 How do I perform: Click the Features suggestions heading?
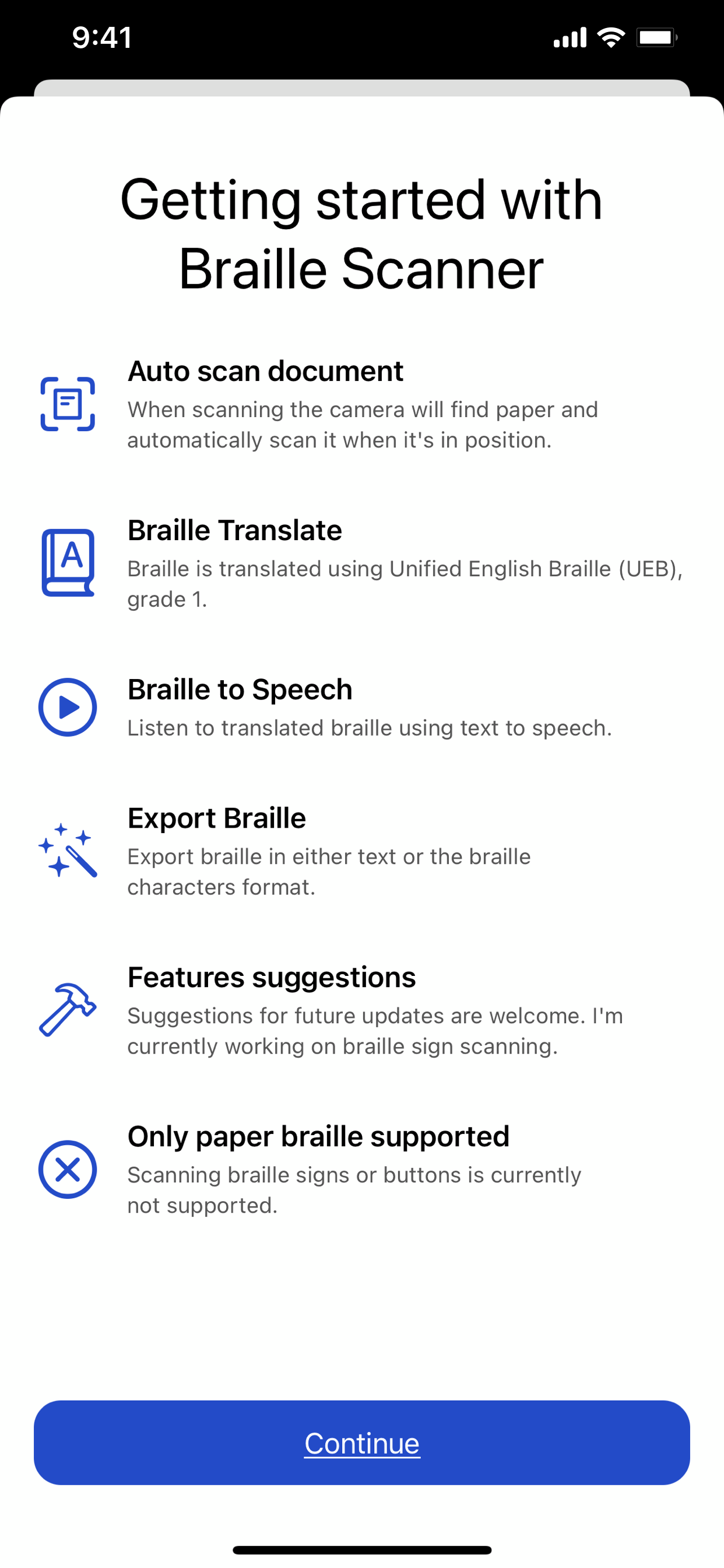(x=270, y=978)
